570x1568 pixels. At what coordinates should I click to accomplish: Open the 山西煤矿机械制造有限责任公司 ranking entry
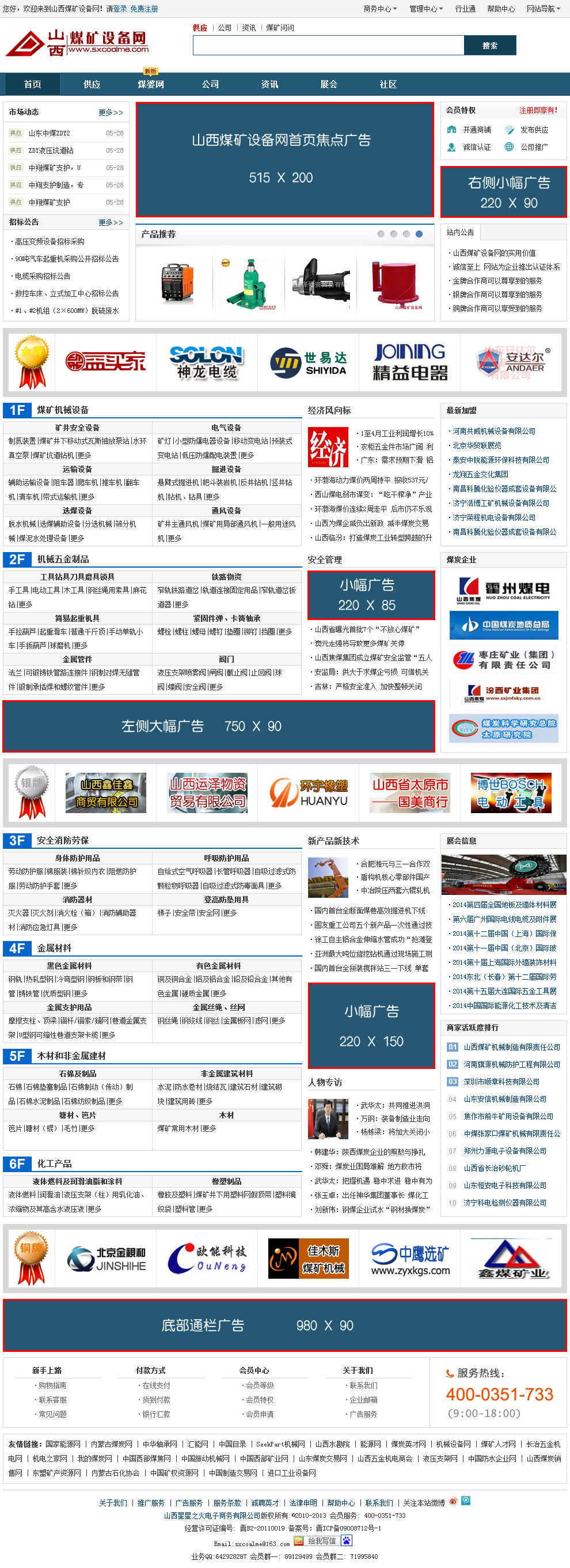(512, 1047)
